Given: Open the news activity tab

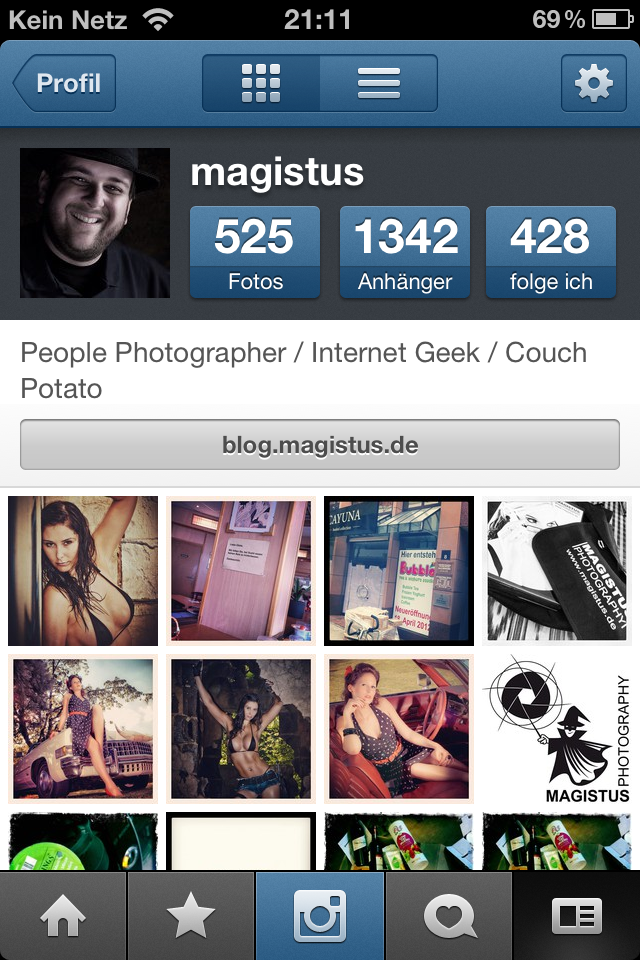Looking at the screenshot, I should click(x=449, y=916).
